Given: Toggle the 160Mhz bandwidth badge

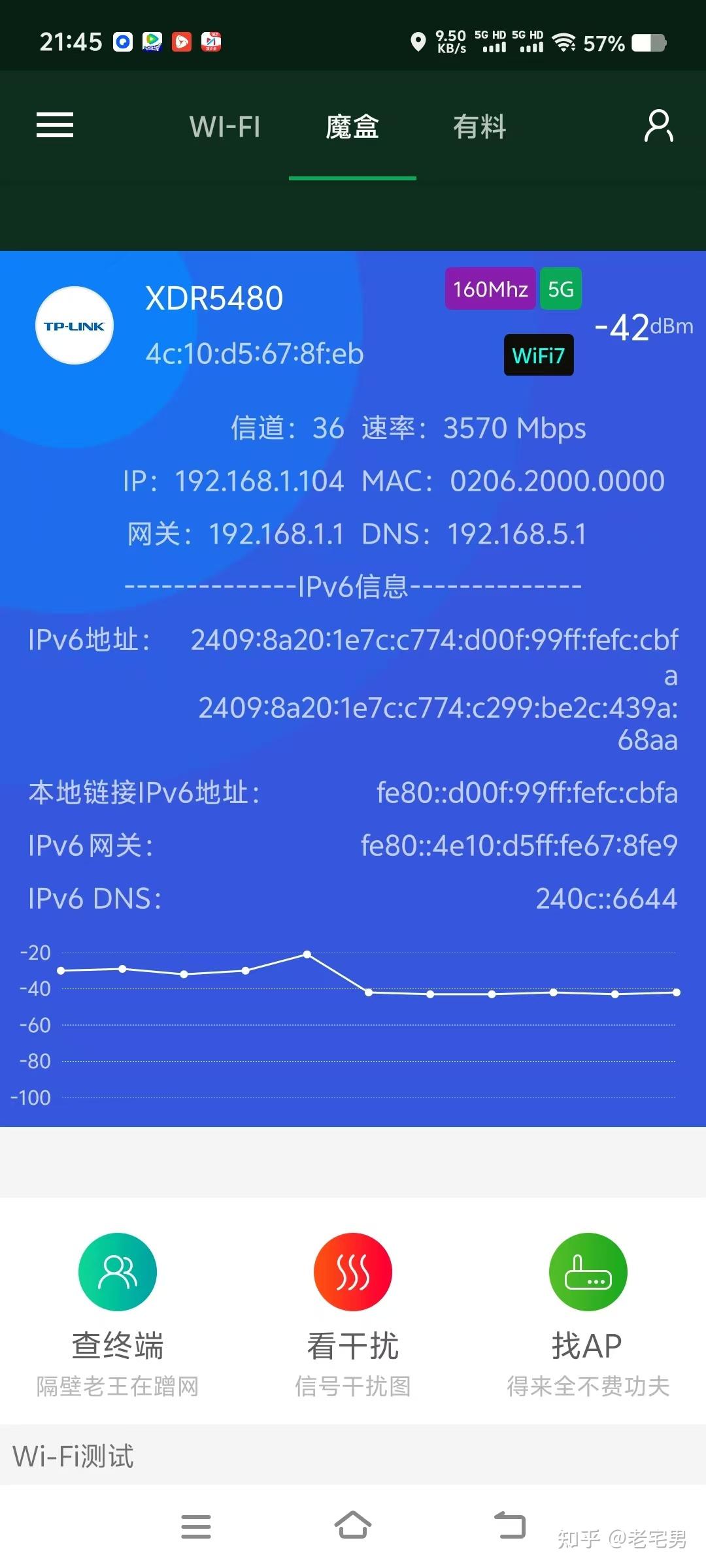Looking at the screenshot, I should 490,288.
